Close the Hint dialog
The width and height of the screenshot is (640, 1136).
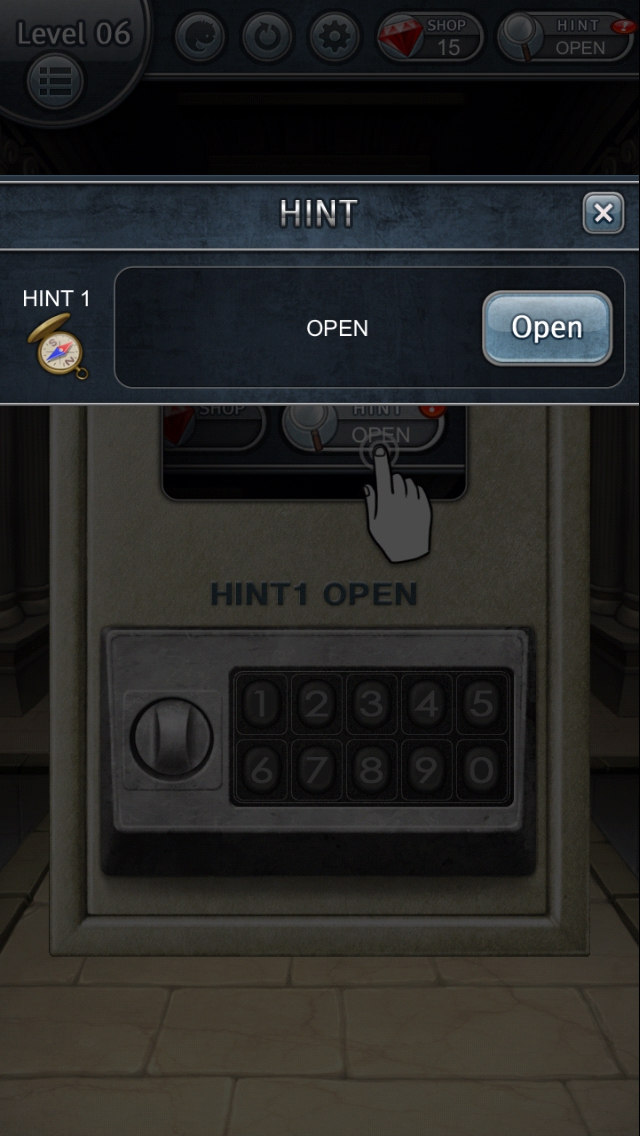click(x=603, y=213)
